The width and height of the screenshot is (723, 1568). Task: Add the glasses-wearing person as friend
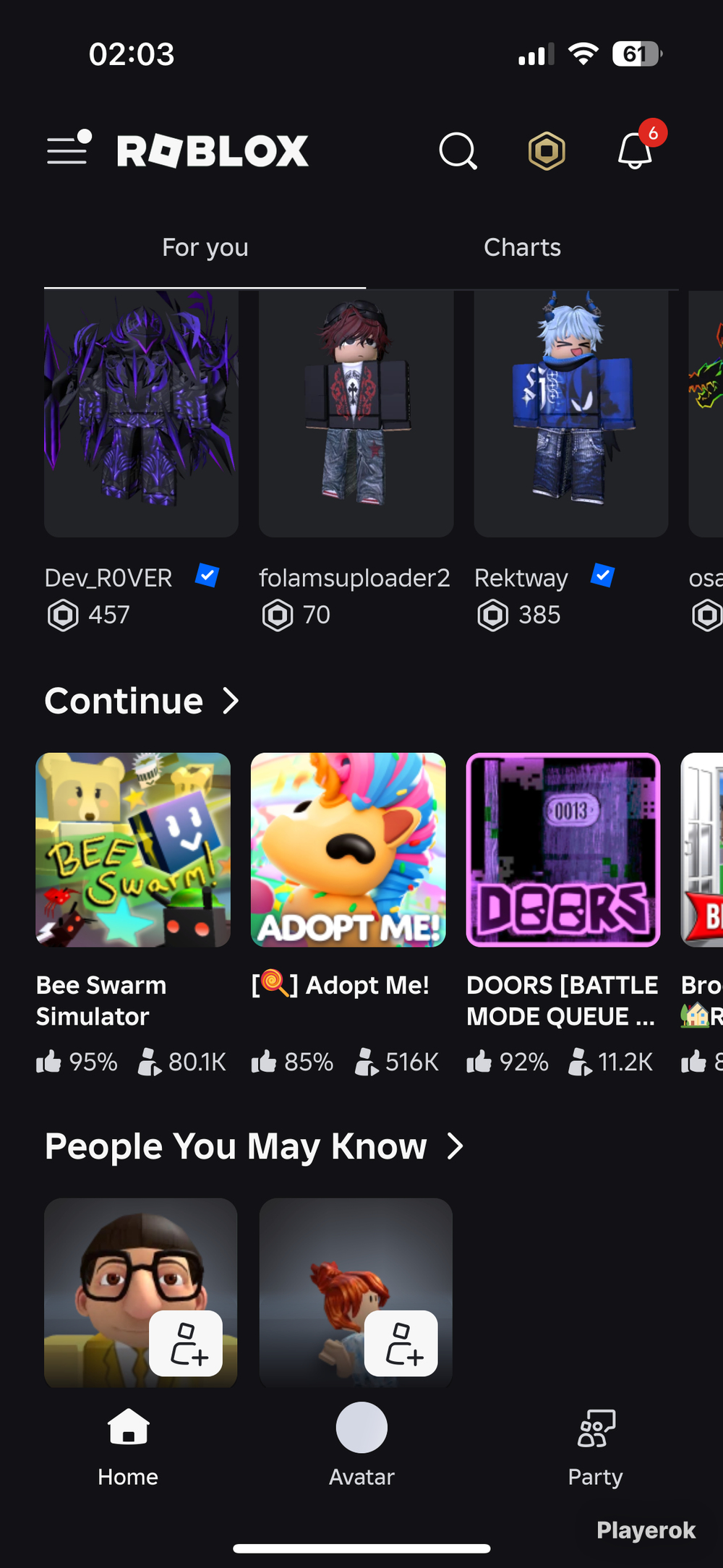186,1343
